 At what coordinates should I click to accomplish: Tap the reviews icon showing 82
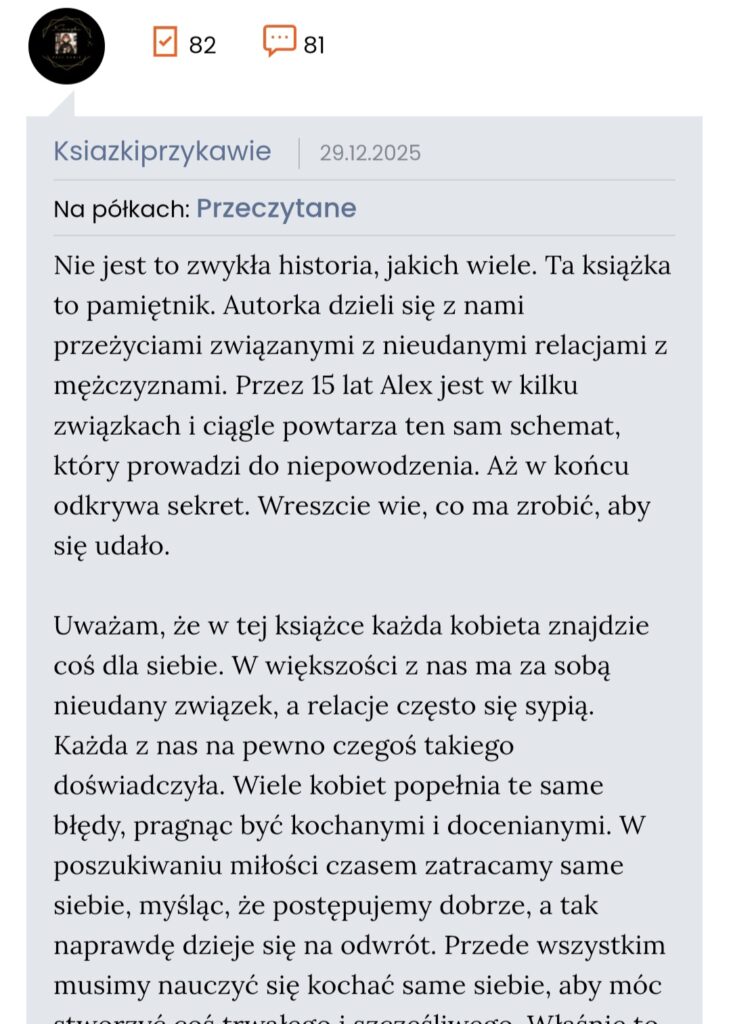[165, 42]
